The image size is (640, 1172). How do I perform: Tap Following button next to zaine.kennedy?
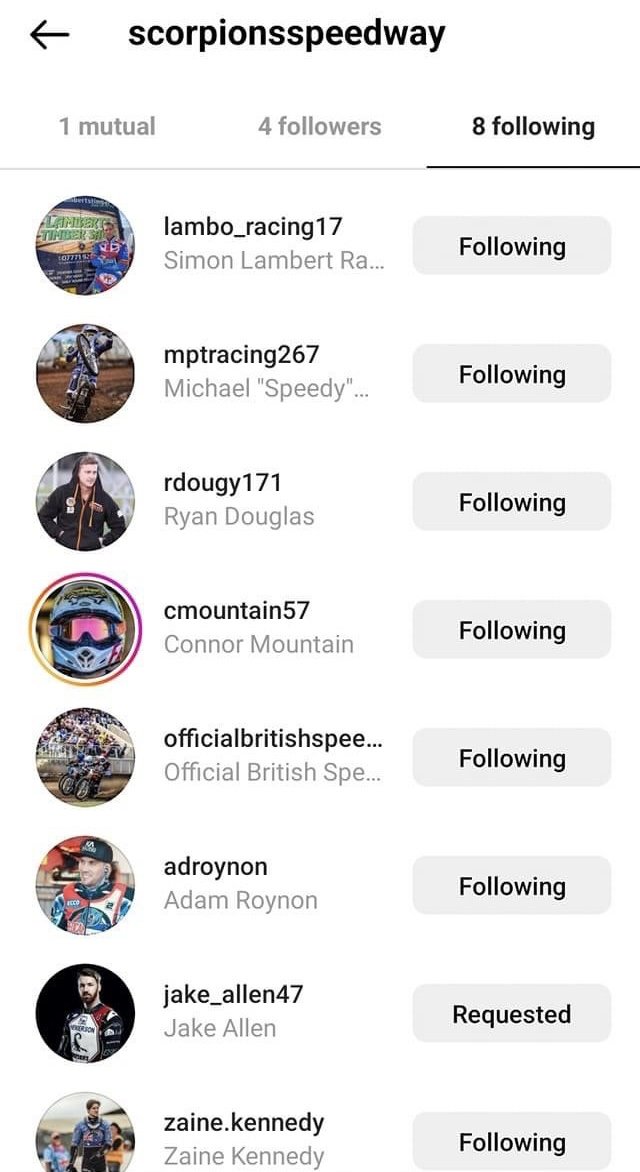[512, 1141]
